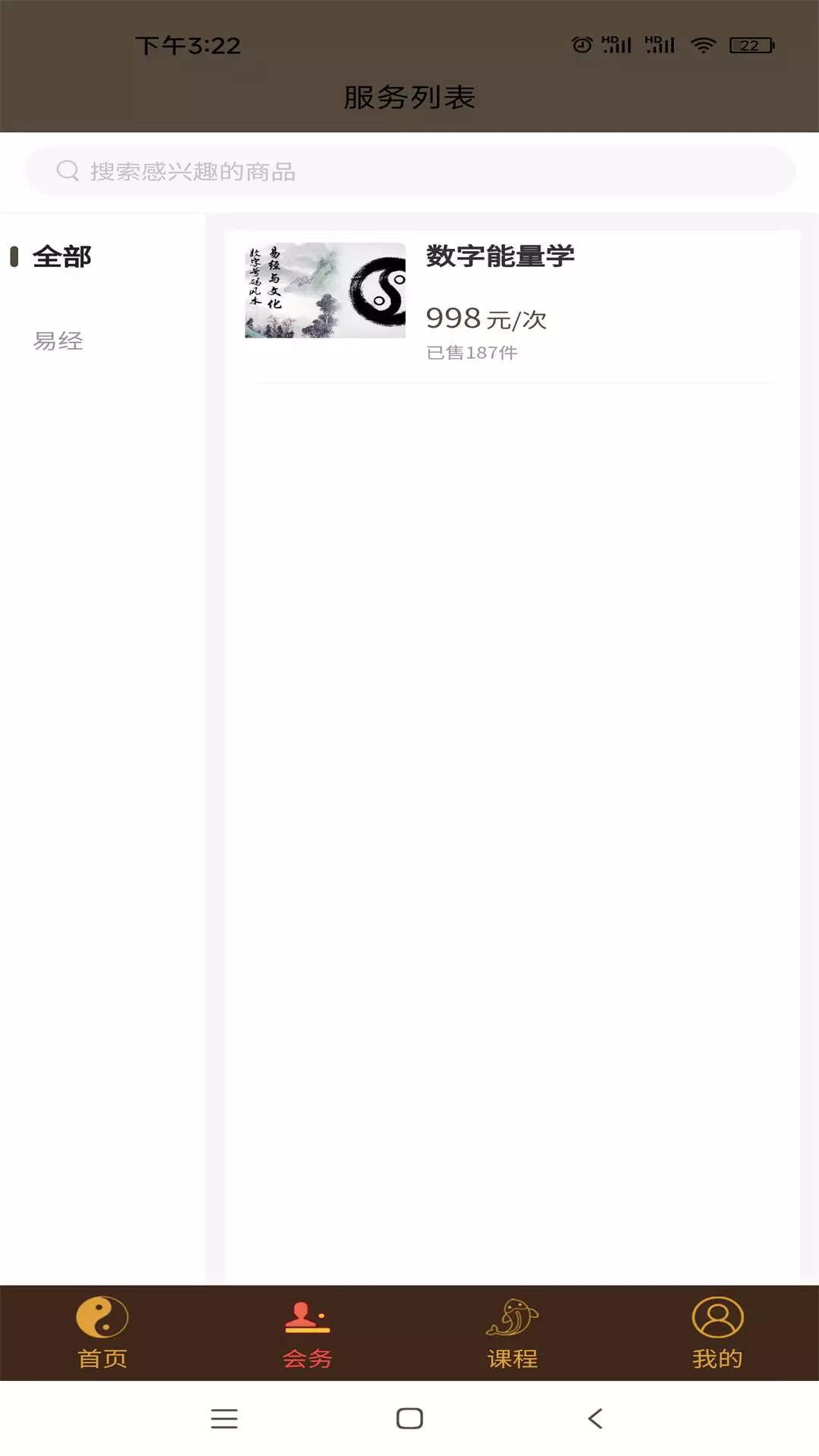The width and height of the screenshot is (819, 1456).
Task: Go to the 首页 tab
Action: [102, 1332]
